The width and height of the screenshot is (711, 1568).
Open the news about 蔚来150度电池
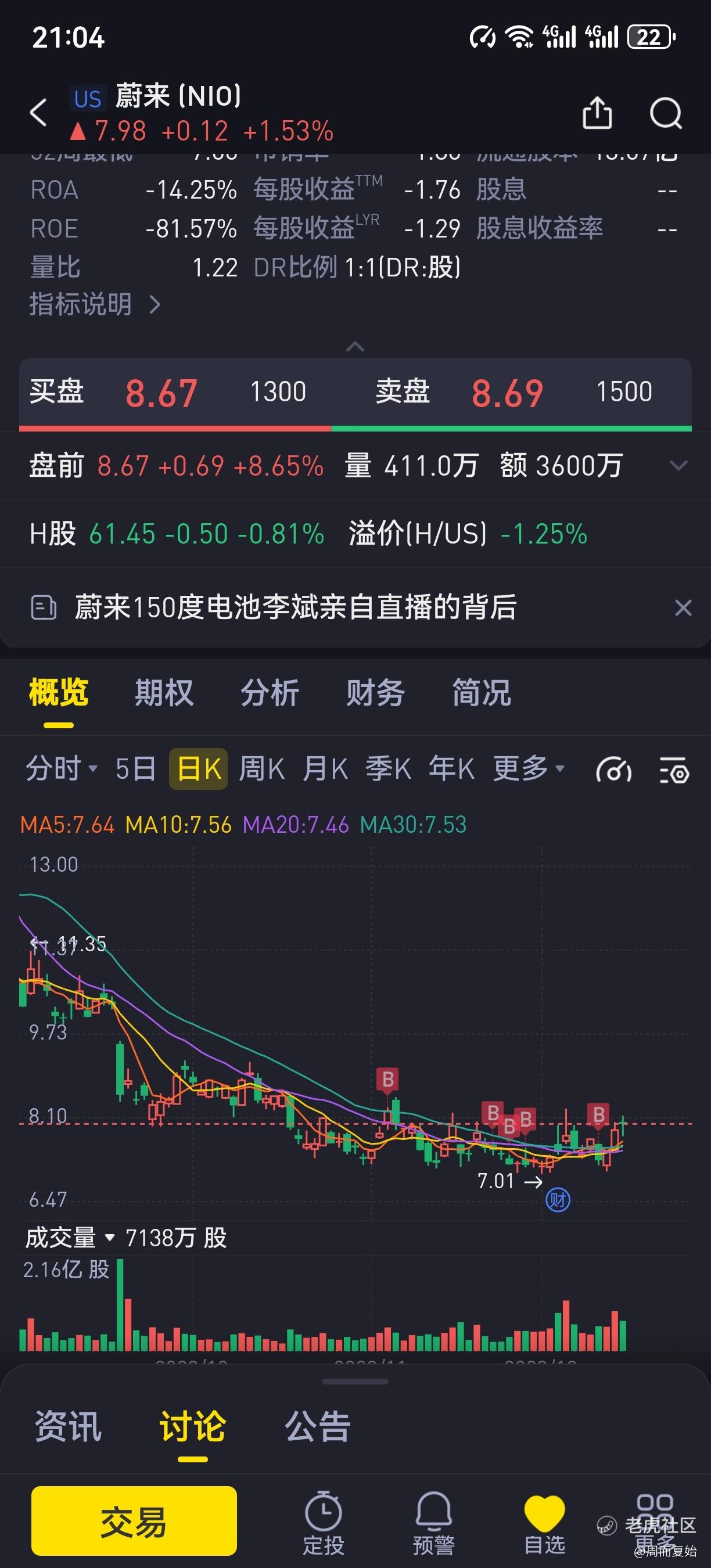point(295,607)
